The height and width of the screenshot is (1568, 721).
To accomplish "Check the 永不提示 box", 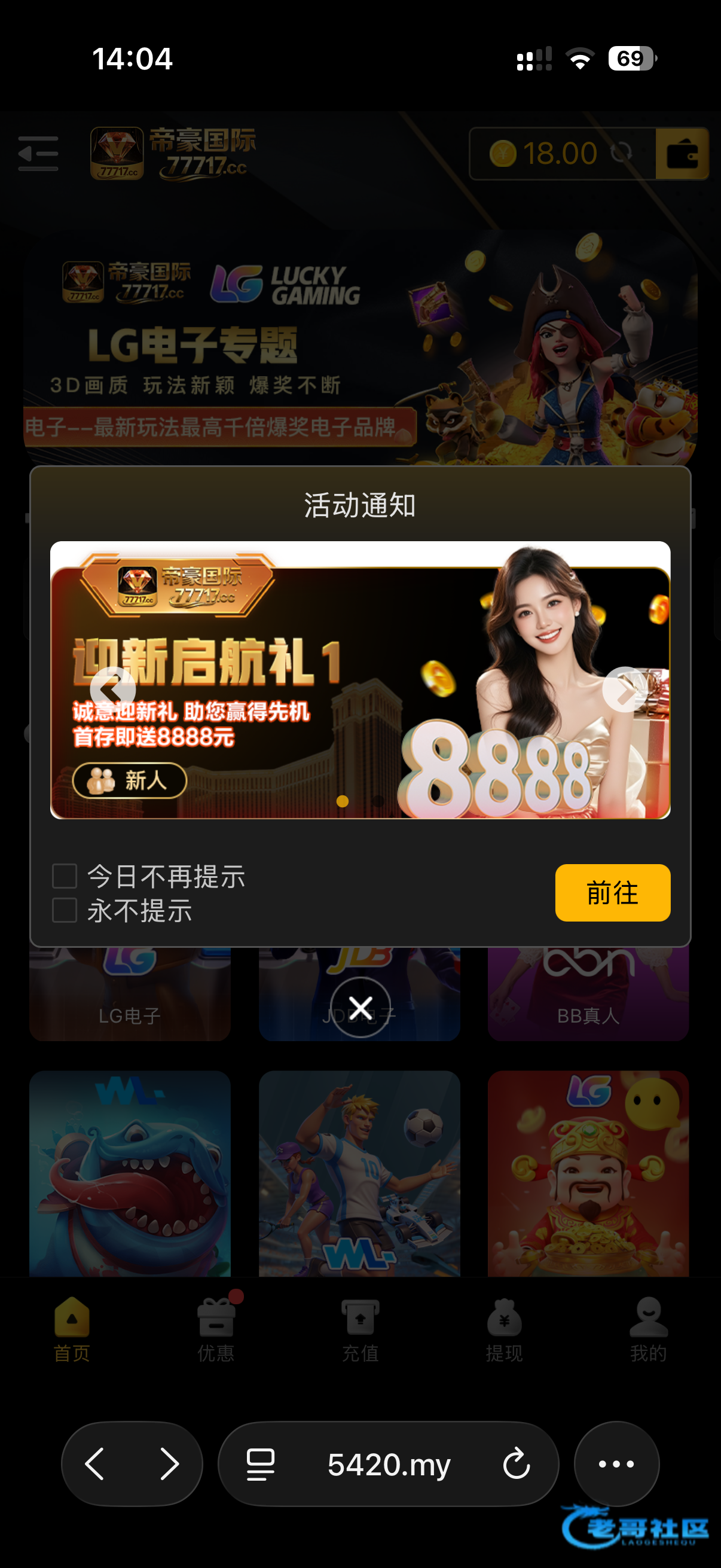I will pos(65,910).
